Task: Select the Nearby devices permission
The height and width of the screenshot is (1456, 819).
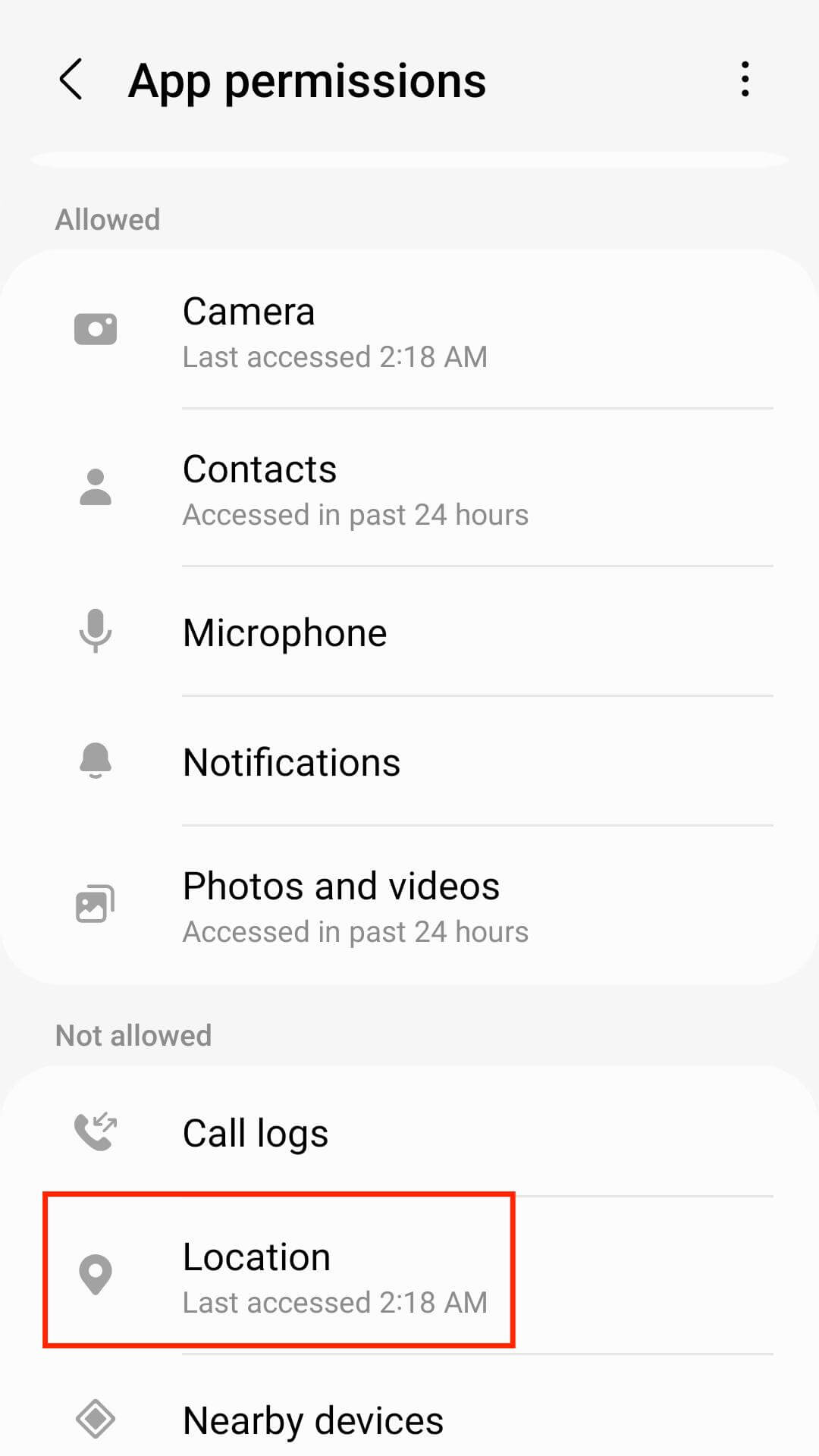Action: 409,1420
